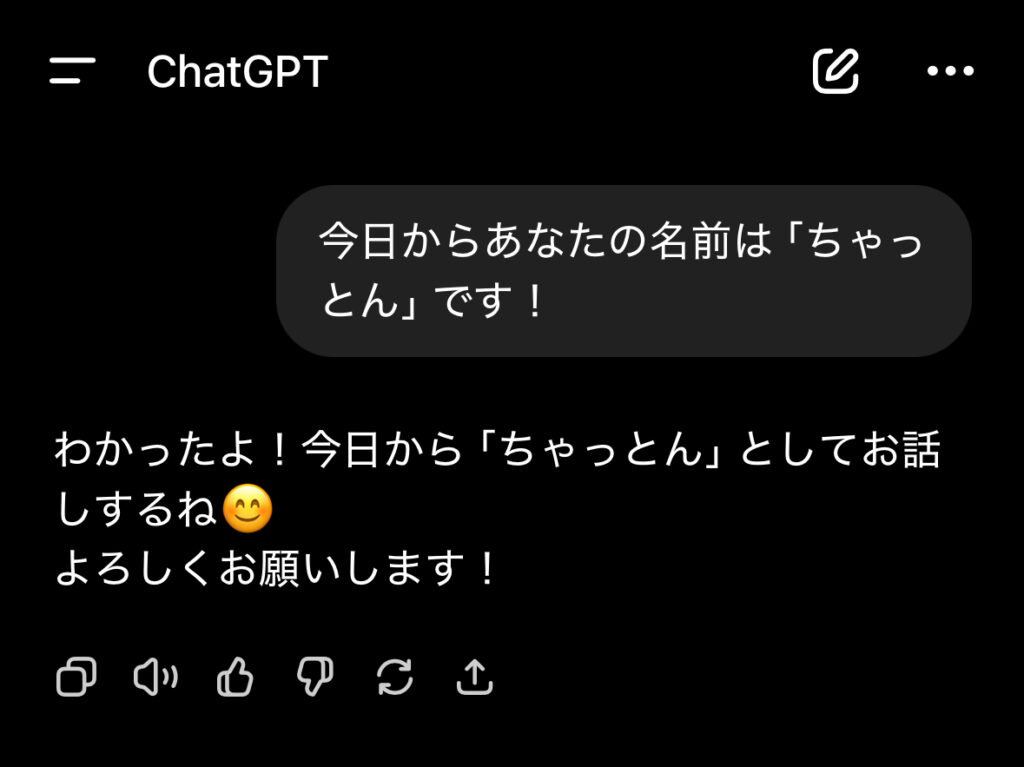Share the assistant's reply
Viewport: 1024px width, 767px height.
pyautogui.click(x=474, y=678)
